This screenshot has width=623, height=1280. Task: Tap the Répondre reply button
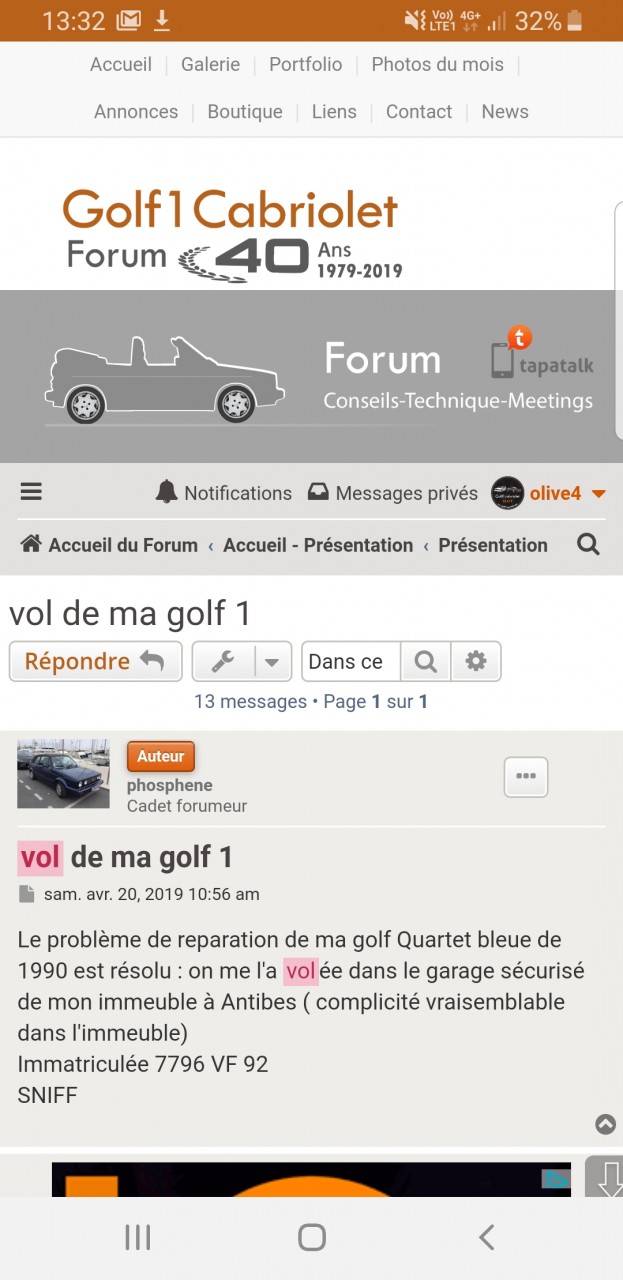tap(95, 661)
